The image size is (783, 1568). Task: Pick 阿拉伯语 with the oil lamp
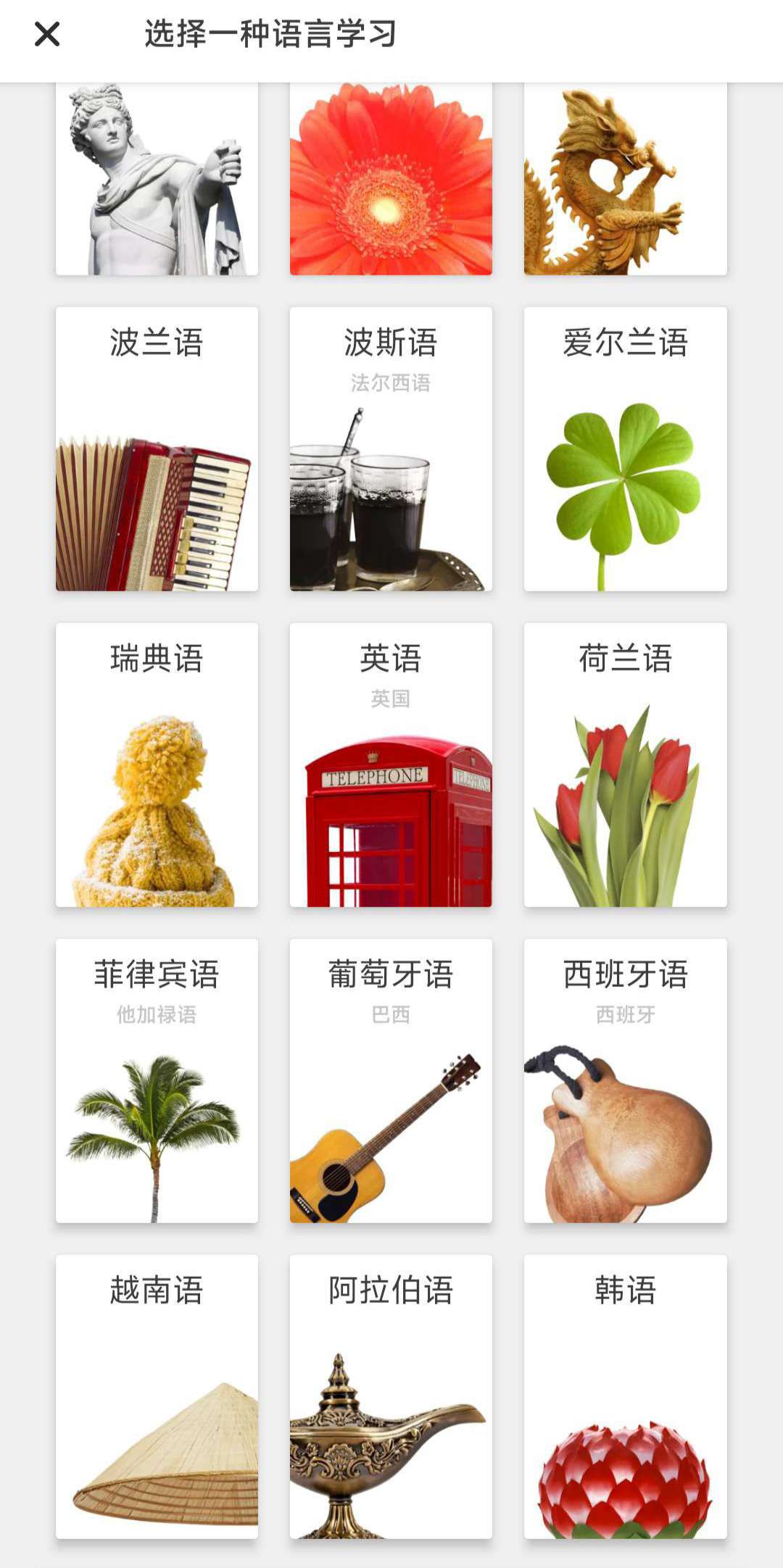[391, 1396]
